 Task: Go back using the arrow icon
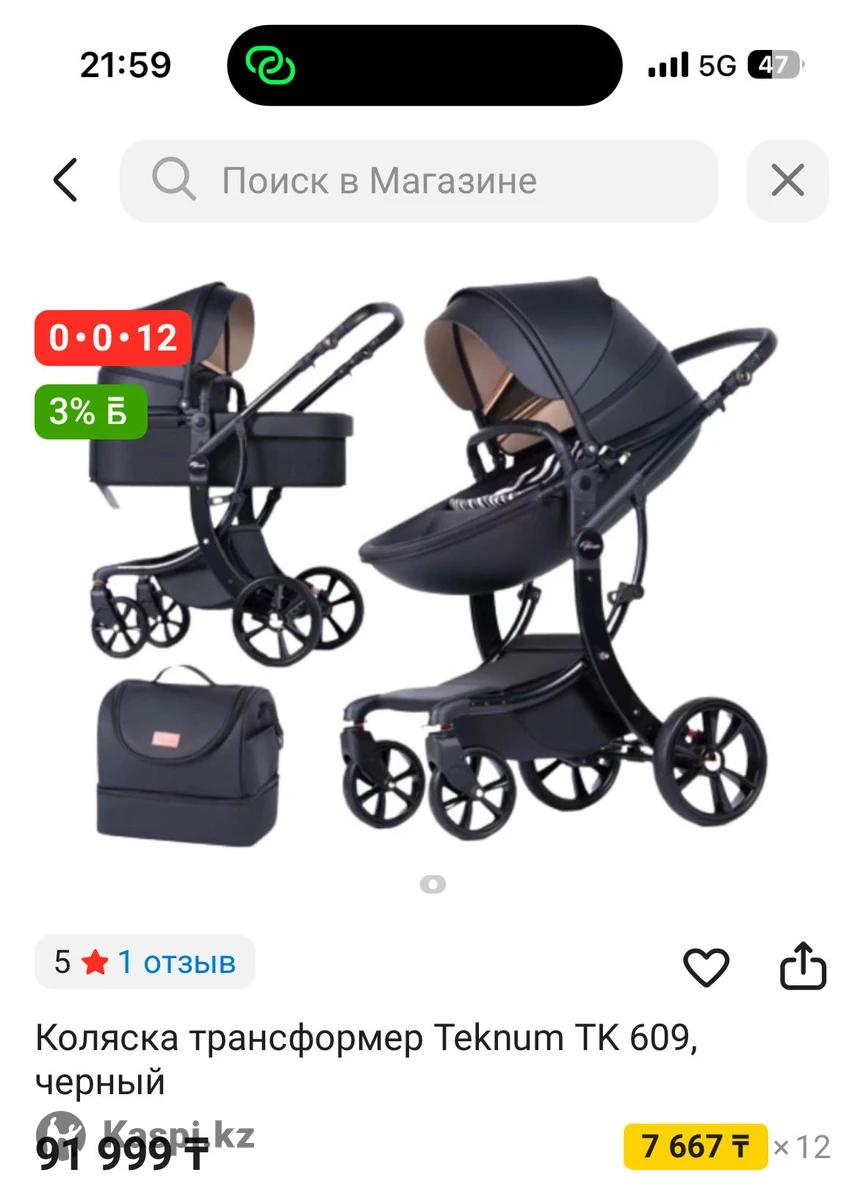point(66,181)
